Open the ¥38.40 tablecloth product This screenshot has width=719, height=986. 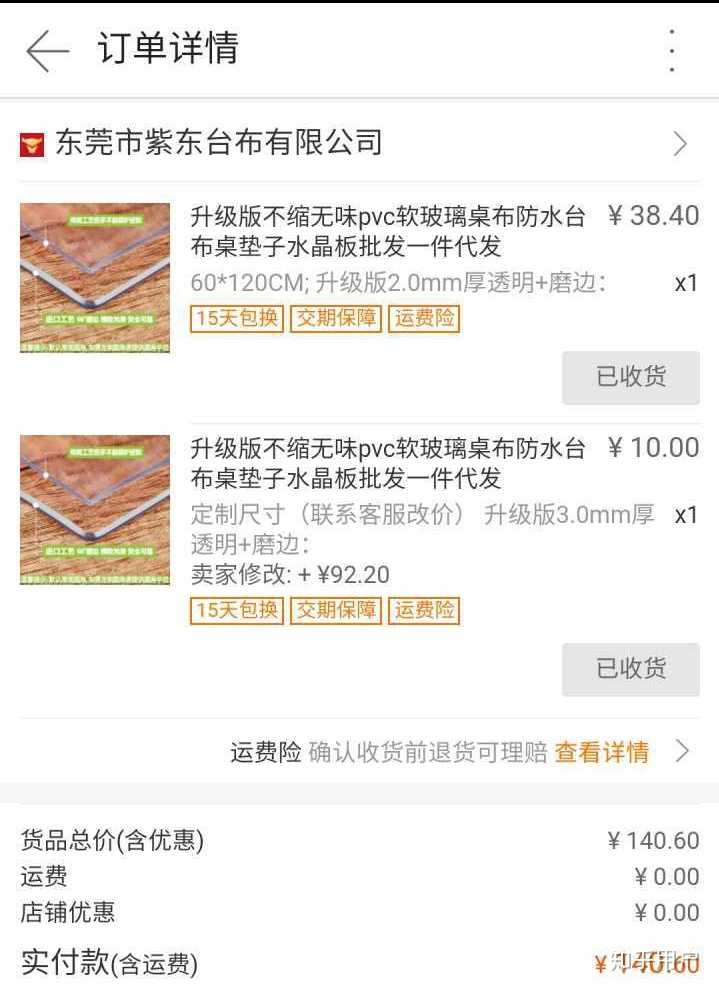click(x=387, y=230)
